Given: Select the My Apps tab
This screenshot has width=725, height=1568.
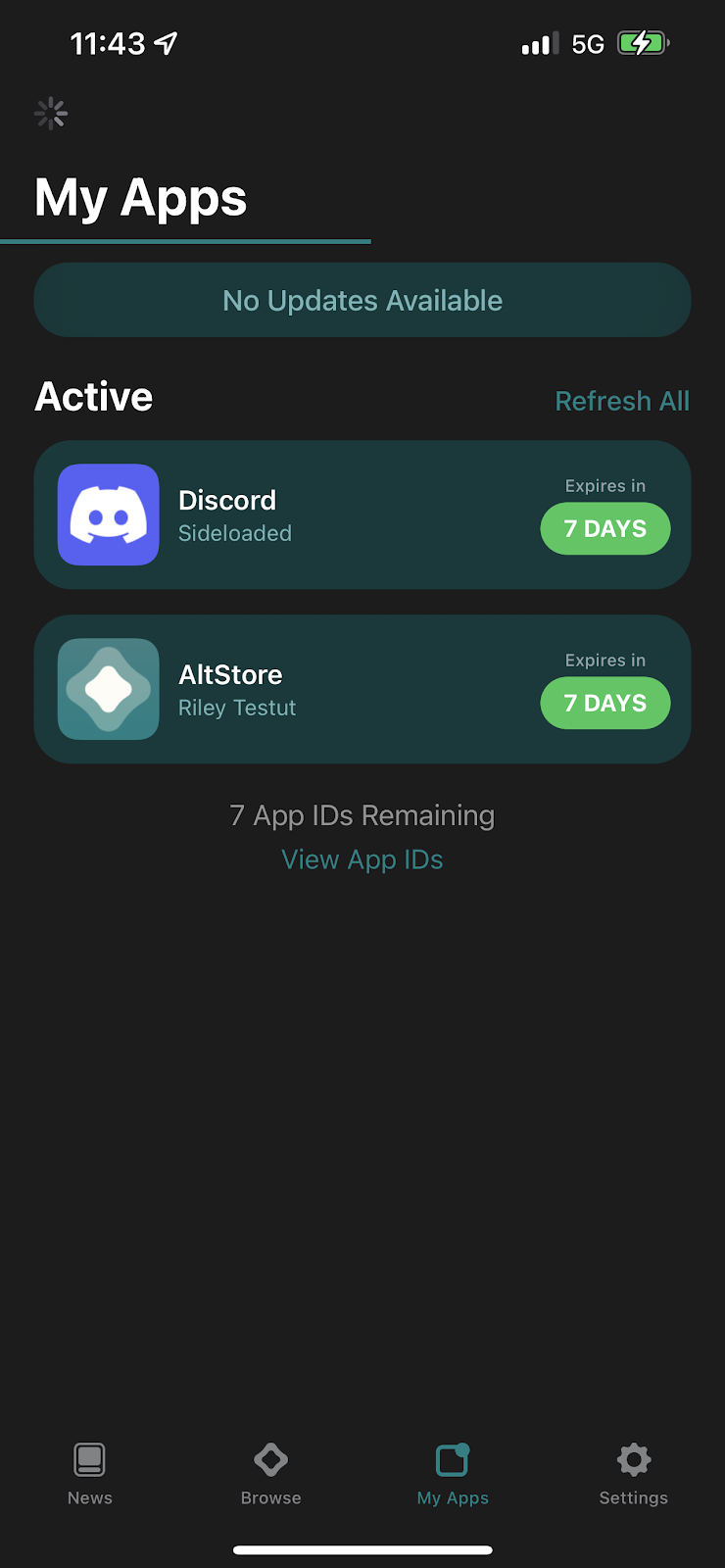Looking at the screenshot, I should coord(453,1474).
